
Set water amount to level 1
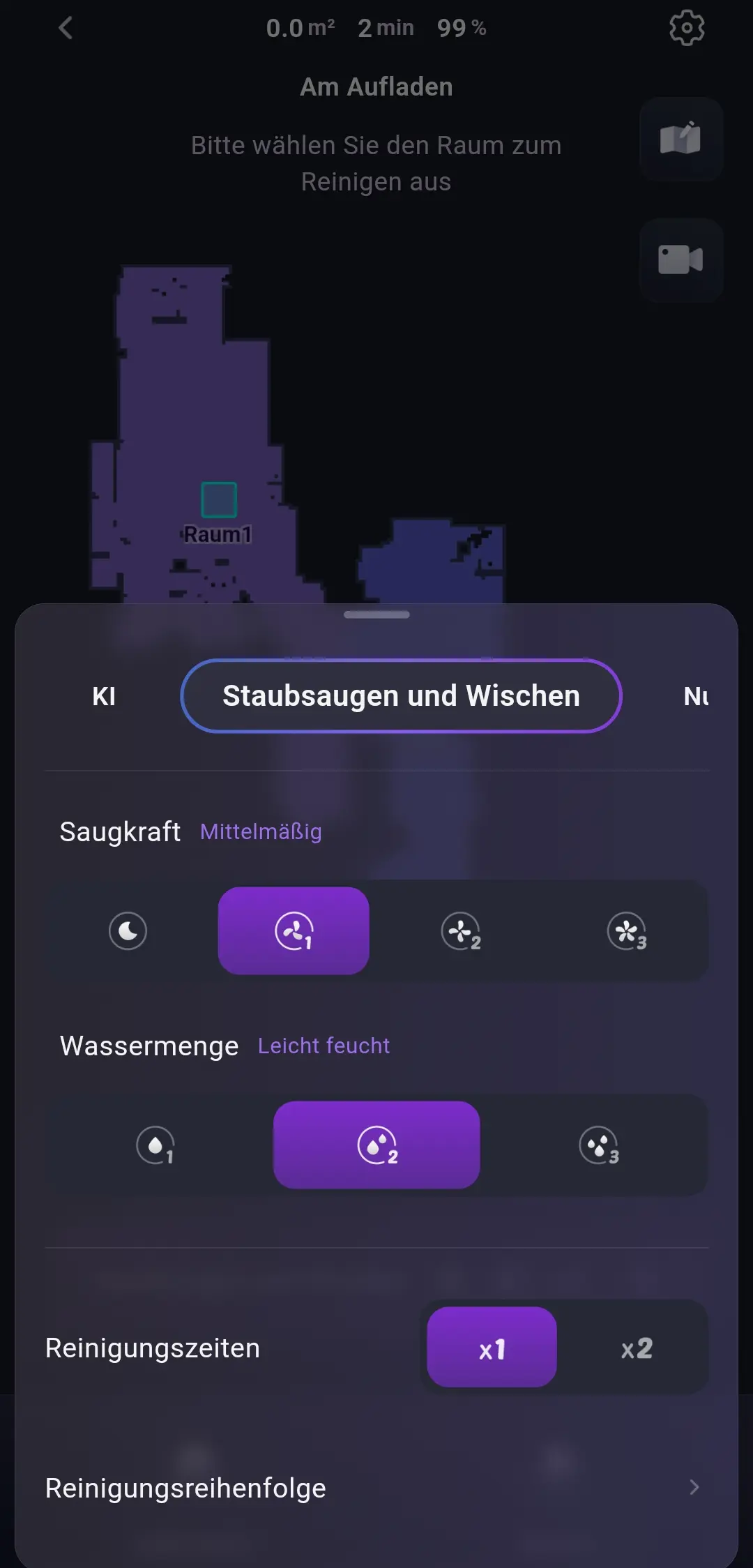[155, 1145]
